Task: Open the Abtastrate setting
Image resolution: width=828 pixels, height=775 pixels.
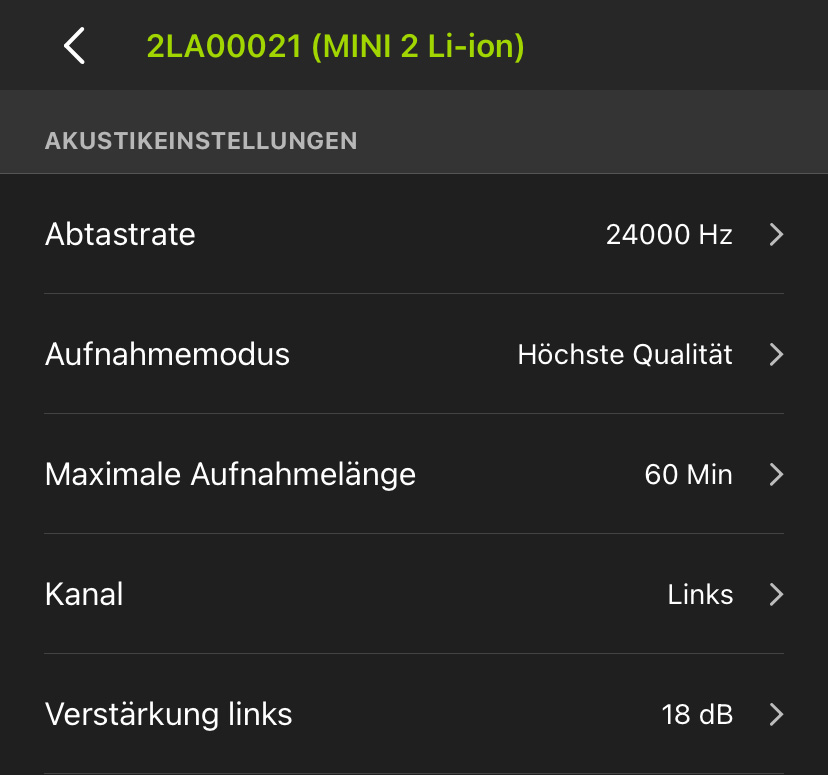Action: (414, 235)
